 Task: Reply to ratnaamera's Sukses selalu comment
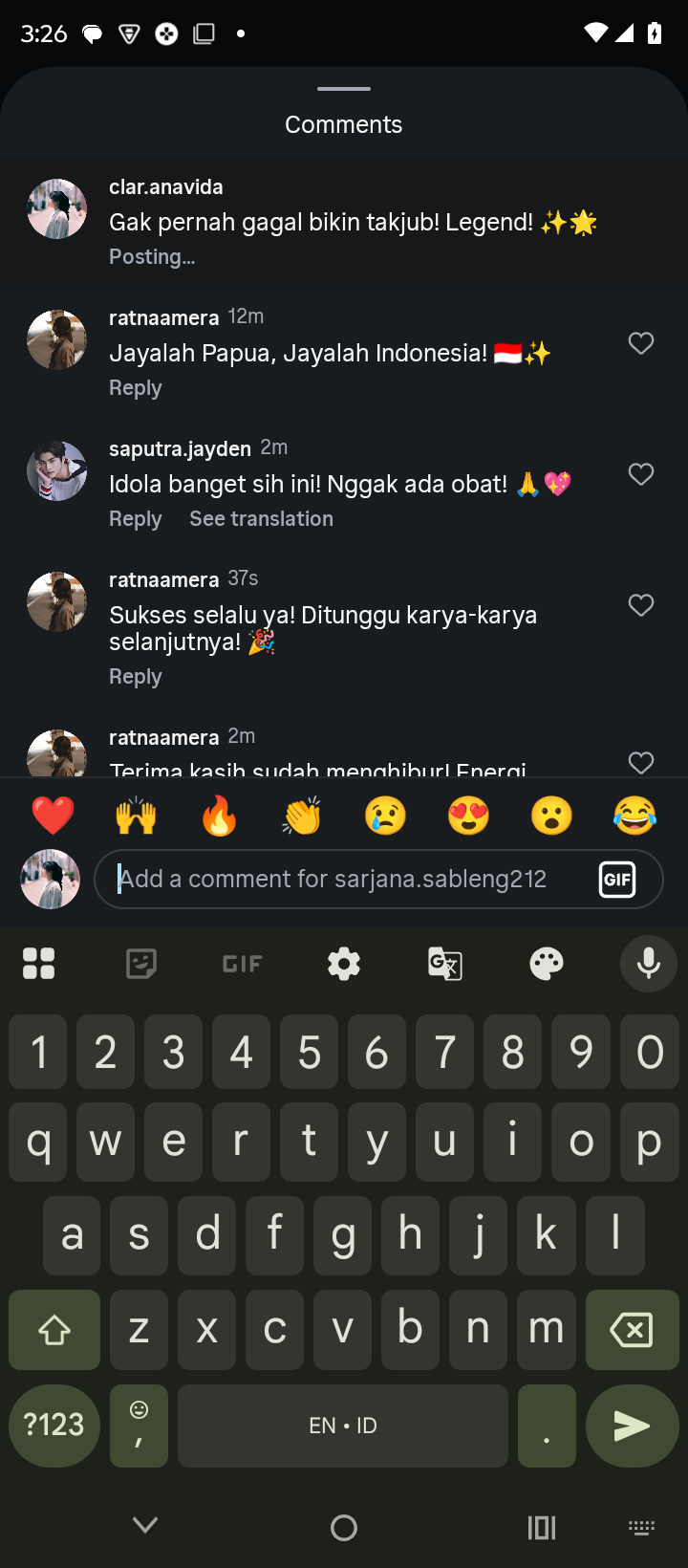136,677
